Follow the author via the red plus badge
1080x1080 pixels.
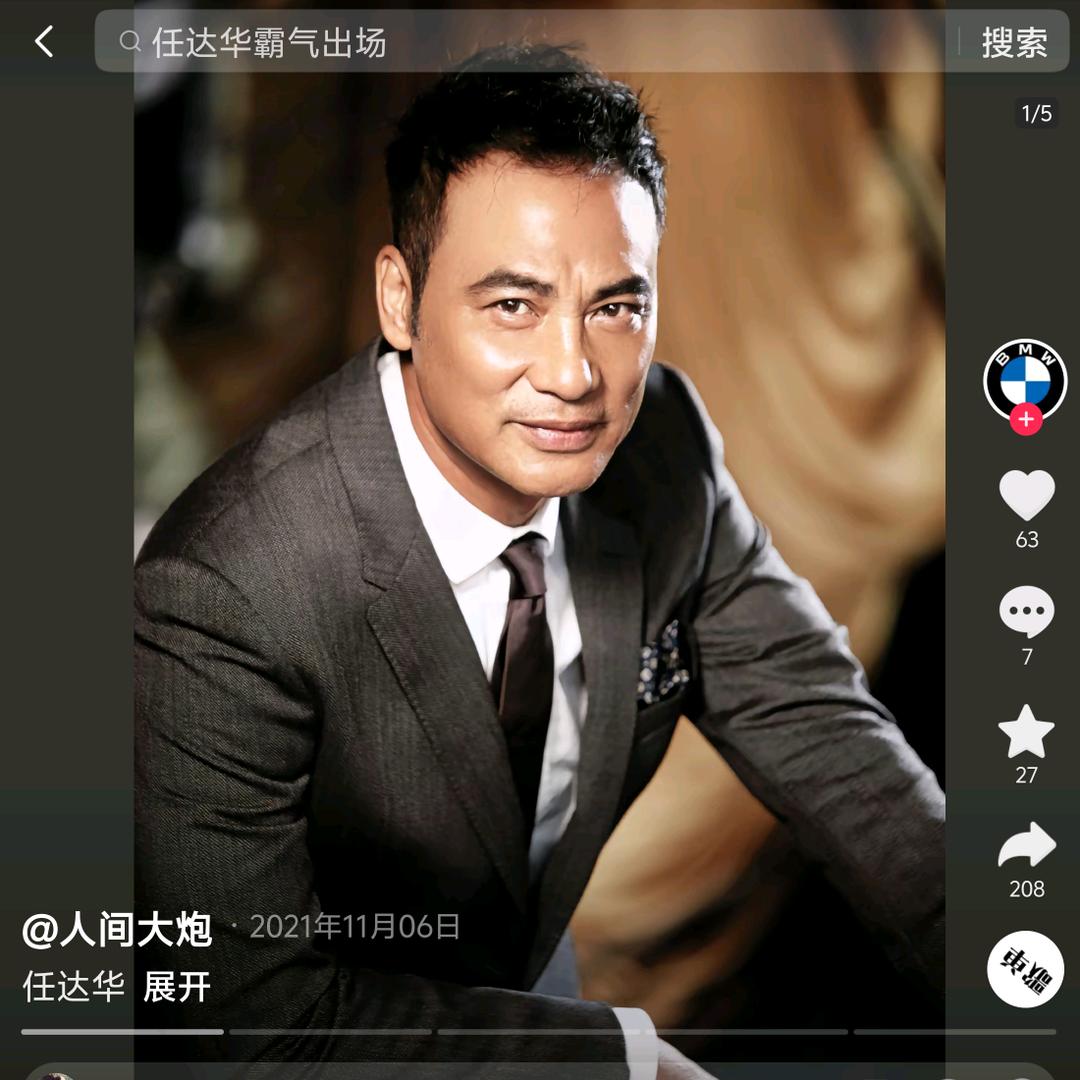click(1026, 419)
